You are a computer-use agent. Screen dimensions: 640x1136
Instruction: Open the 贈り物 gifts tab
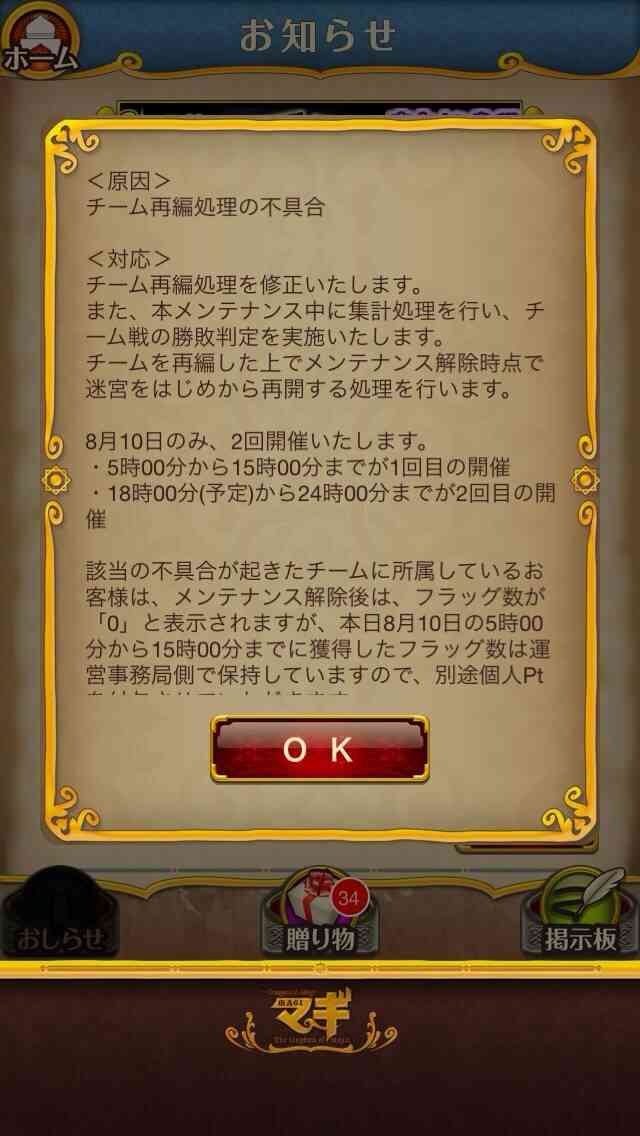click(x=319, y=913)
